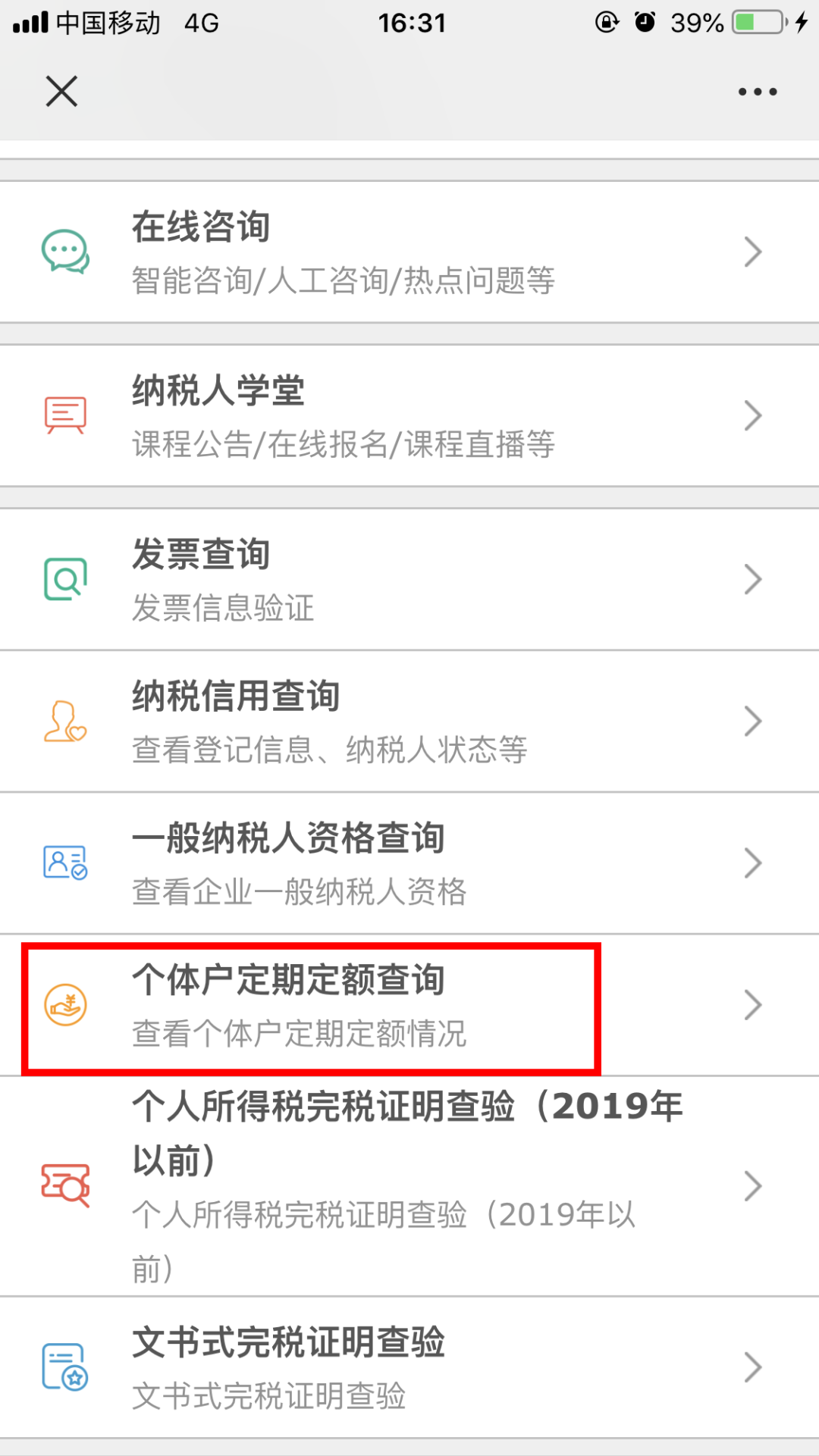Select 个体户定期定额查询 entry
Viewport: 819px width, 1456px height.
coord(409,1005)
